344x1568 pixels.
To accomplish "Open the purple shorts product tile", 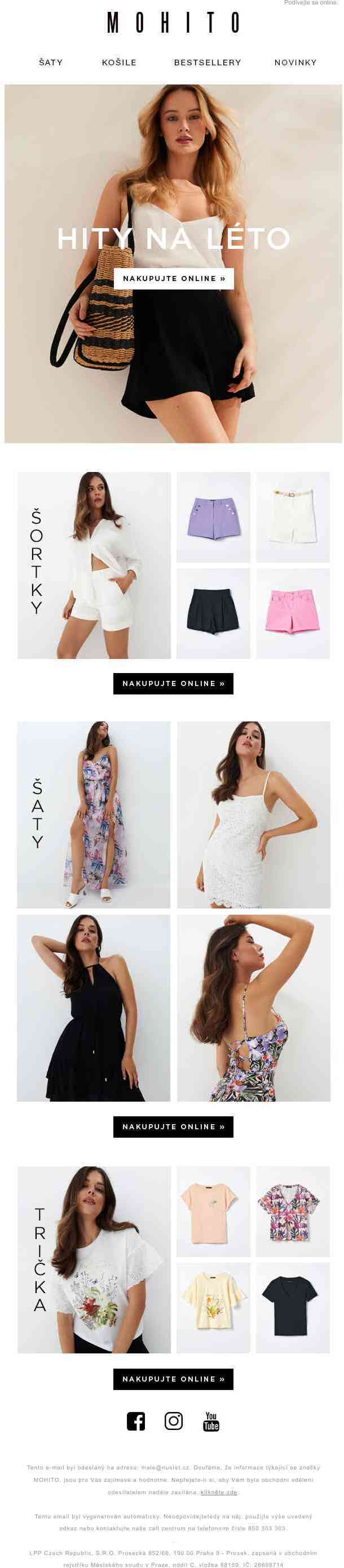I will [213, 517].
